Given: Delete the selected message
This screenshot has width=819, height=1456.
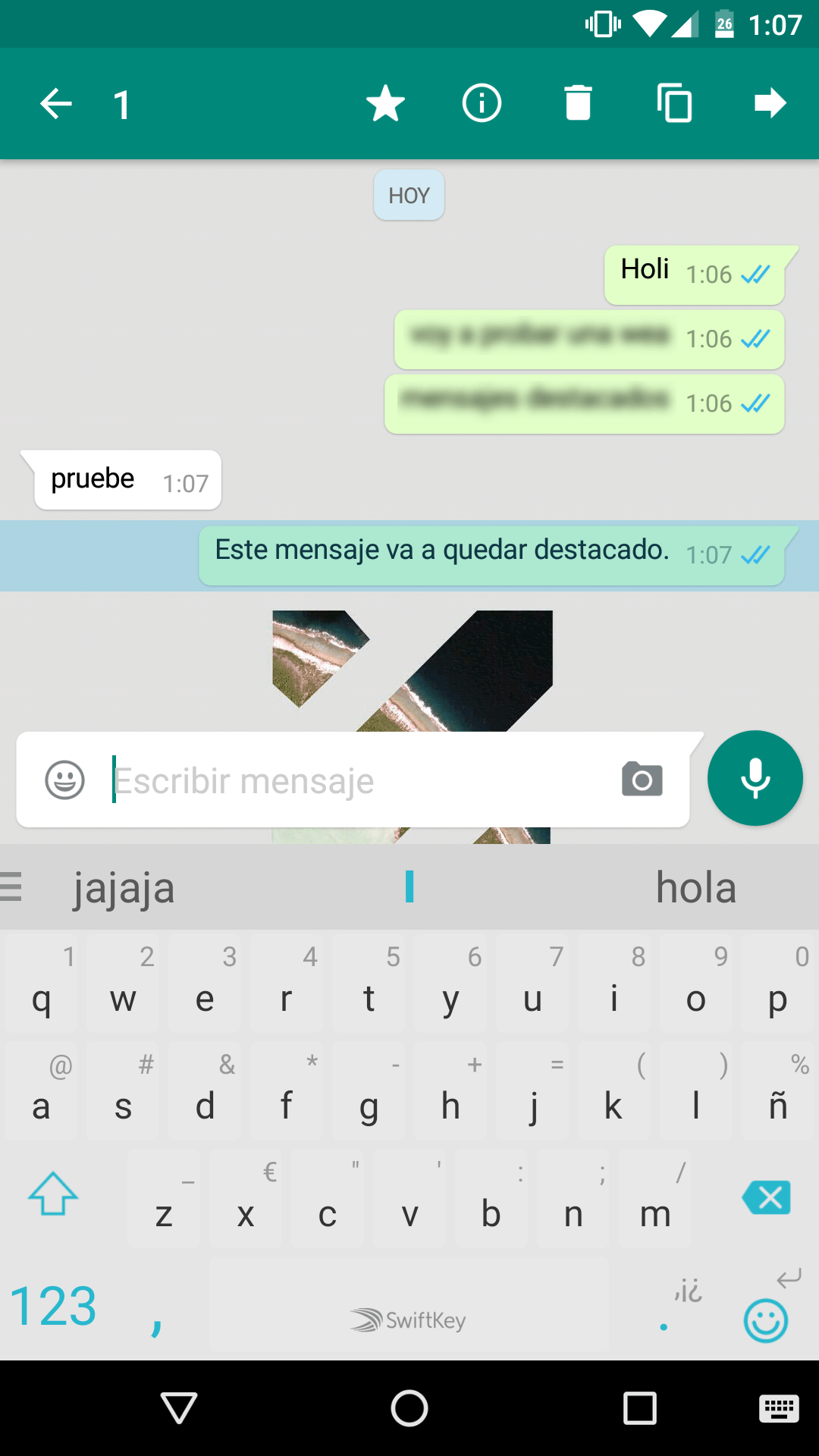Looking at the screenshot, I should (x=578, y=104).
